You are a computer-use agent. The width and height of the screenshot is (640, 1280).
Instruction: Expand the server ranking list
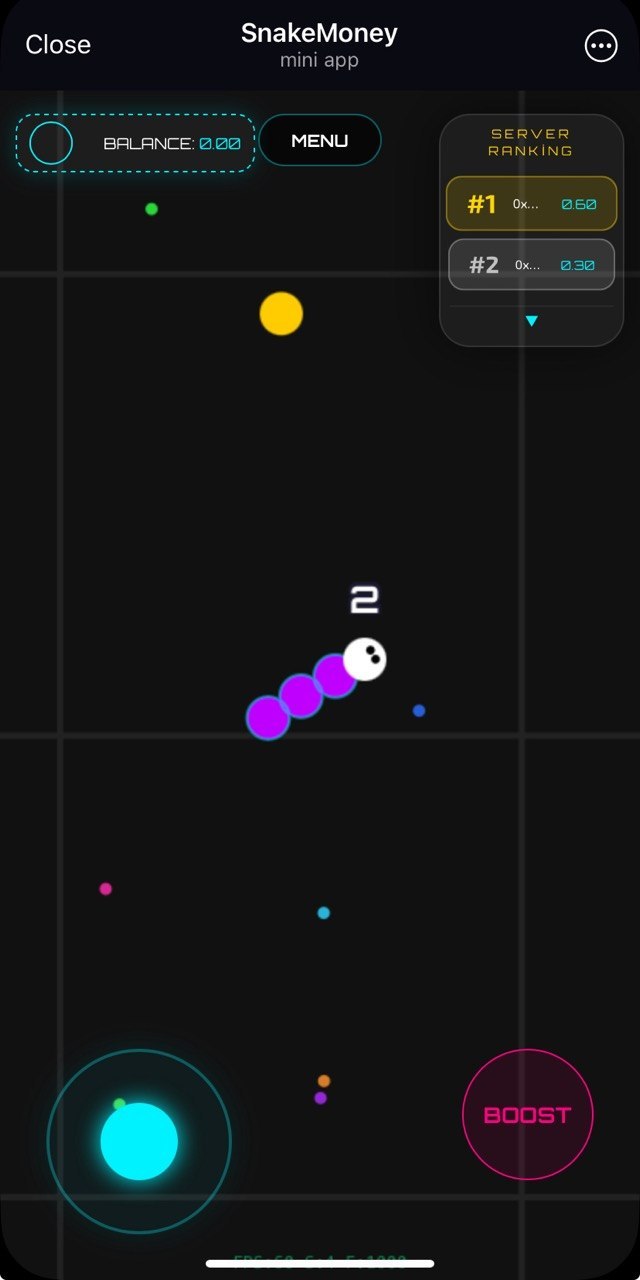click(532, 321)
